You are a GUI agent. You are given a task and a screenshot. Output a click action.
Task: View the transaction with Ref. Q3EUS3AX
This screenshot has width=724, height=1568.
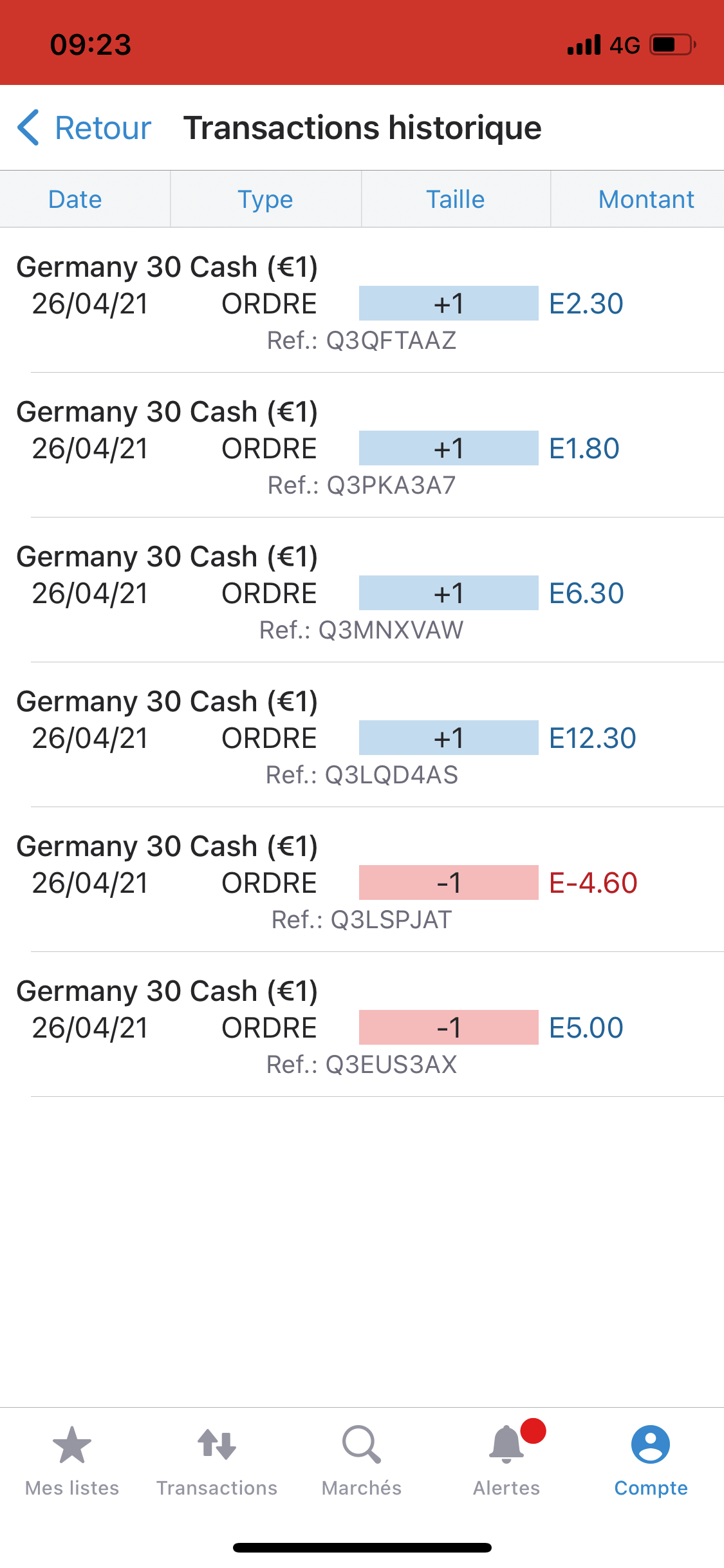click(x=362, y=1027)
